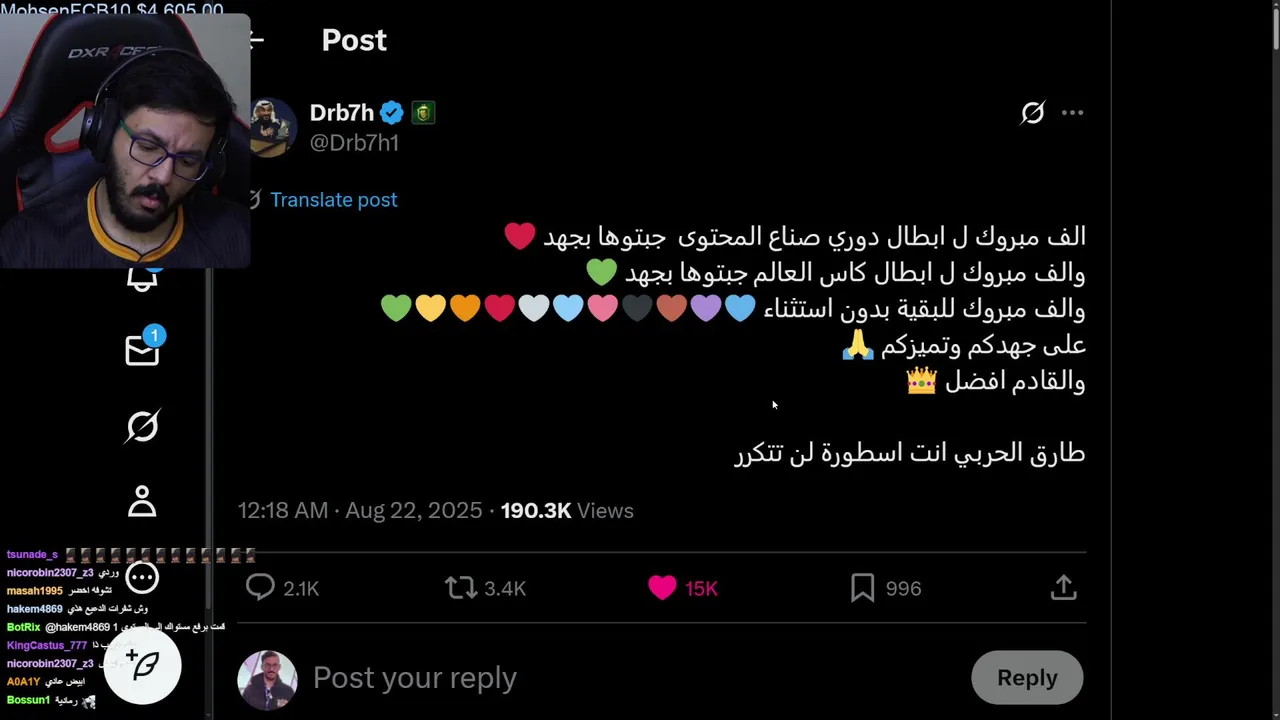Compose a new post with the feather button

click(143, 666)
